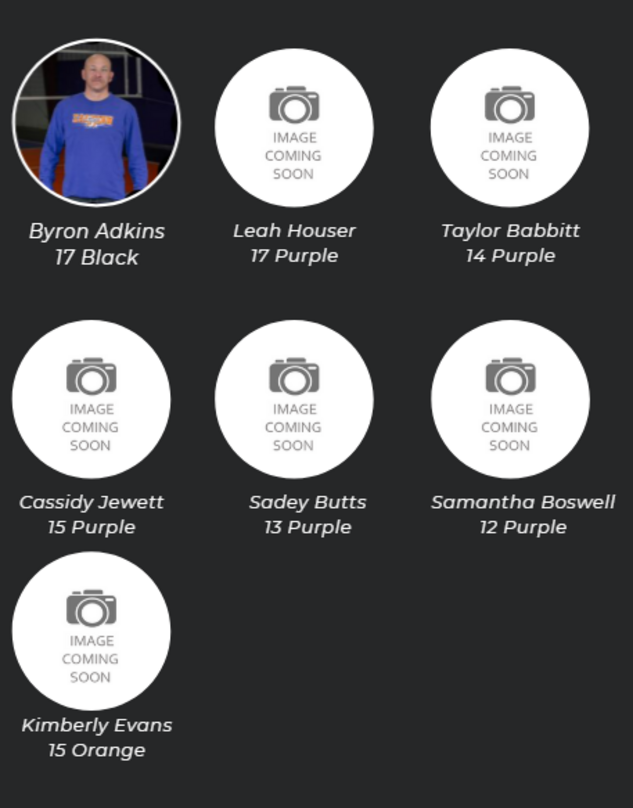The image size is (633, 808).
Task: Open Samantha Boswell's profile tile
Action: [509, 399]
